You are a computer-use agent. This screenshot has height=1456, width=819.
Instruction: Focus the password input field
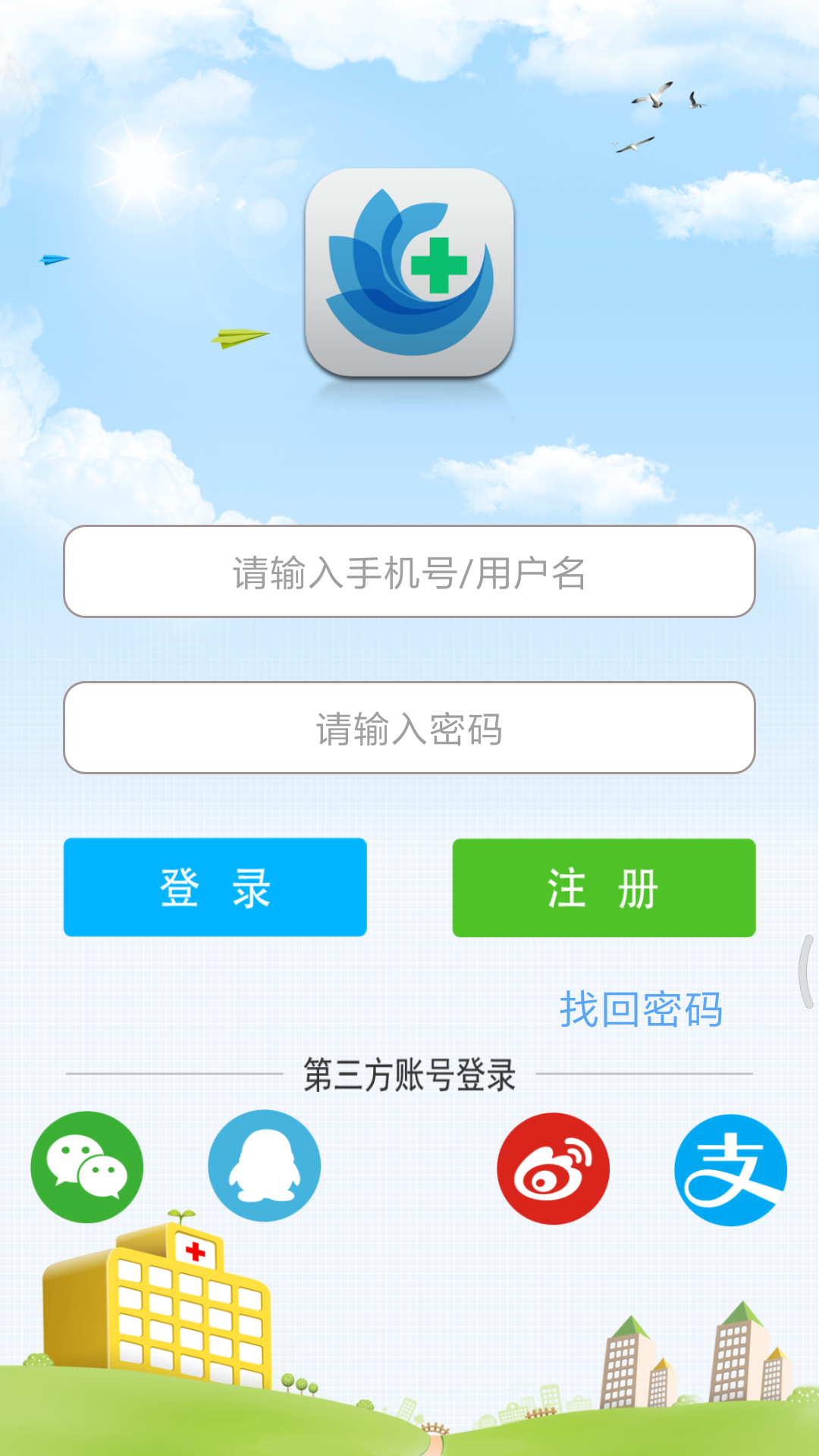[x=409, y=728]
